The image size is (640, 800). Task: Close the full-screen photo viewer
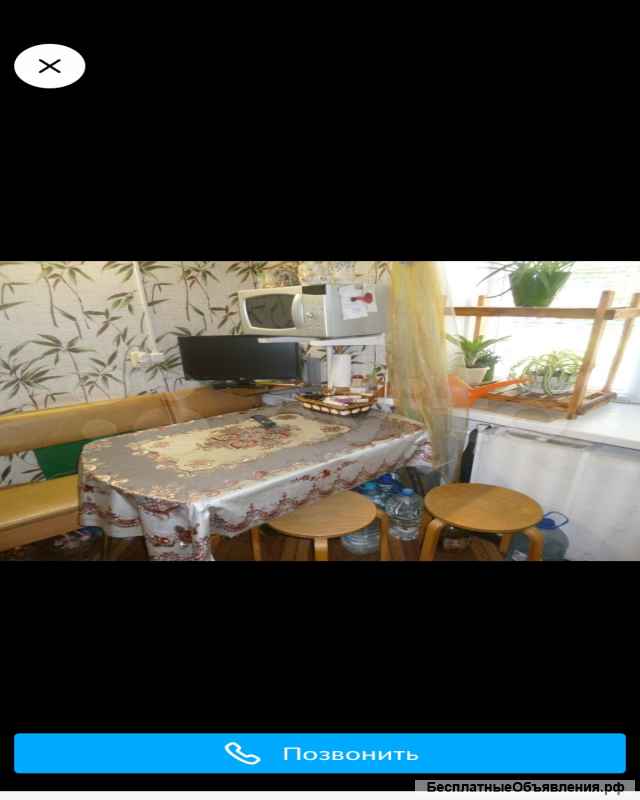coord(49,66)
